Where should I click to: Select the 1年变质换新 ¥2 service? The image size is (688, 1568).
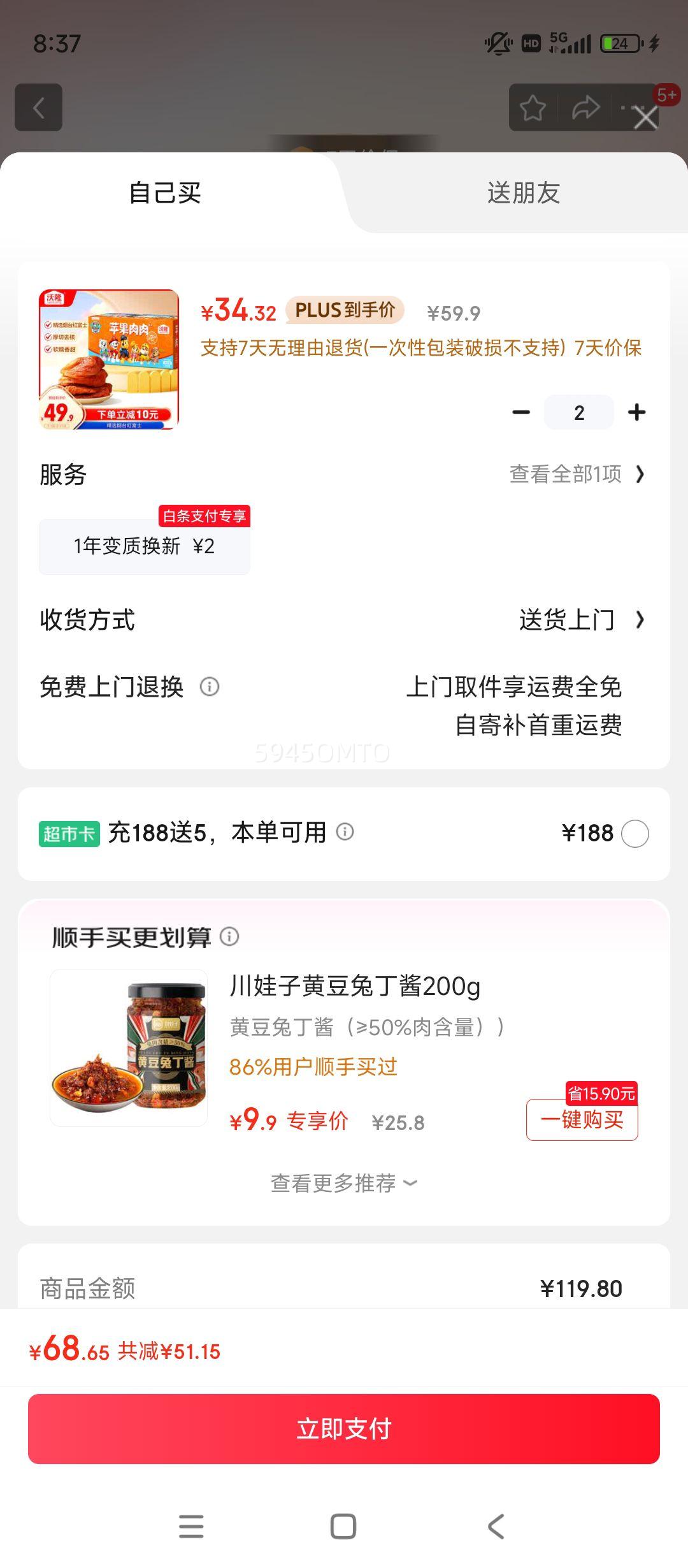tap(145, 546)
